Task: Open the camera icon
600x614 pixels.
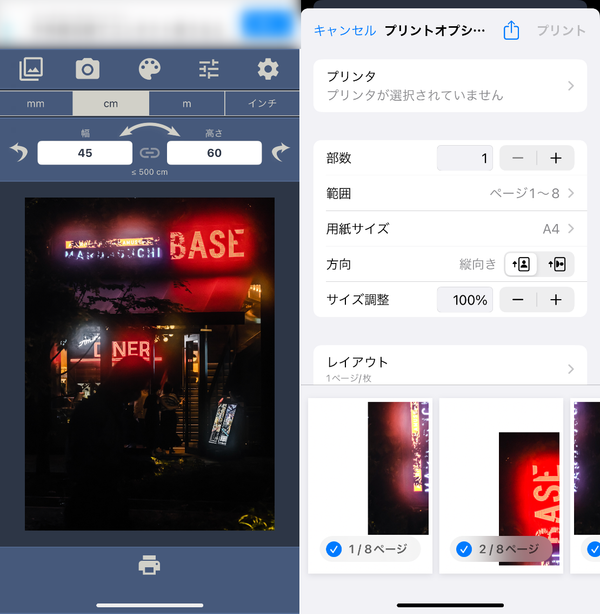Action: tap(87, 69)
